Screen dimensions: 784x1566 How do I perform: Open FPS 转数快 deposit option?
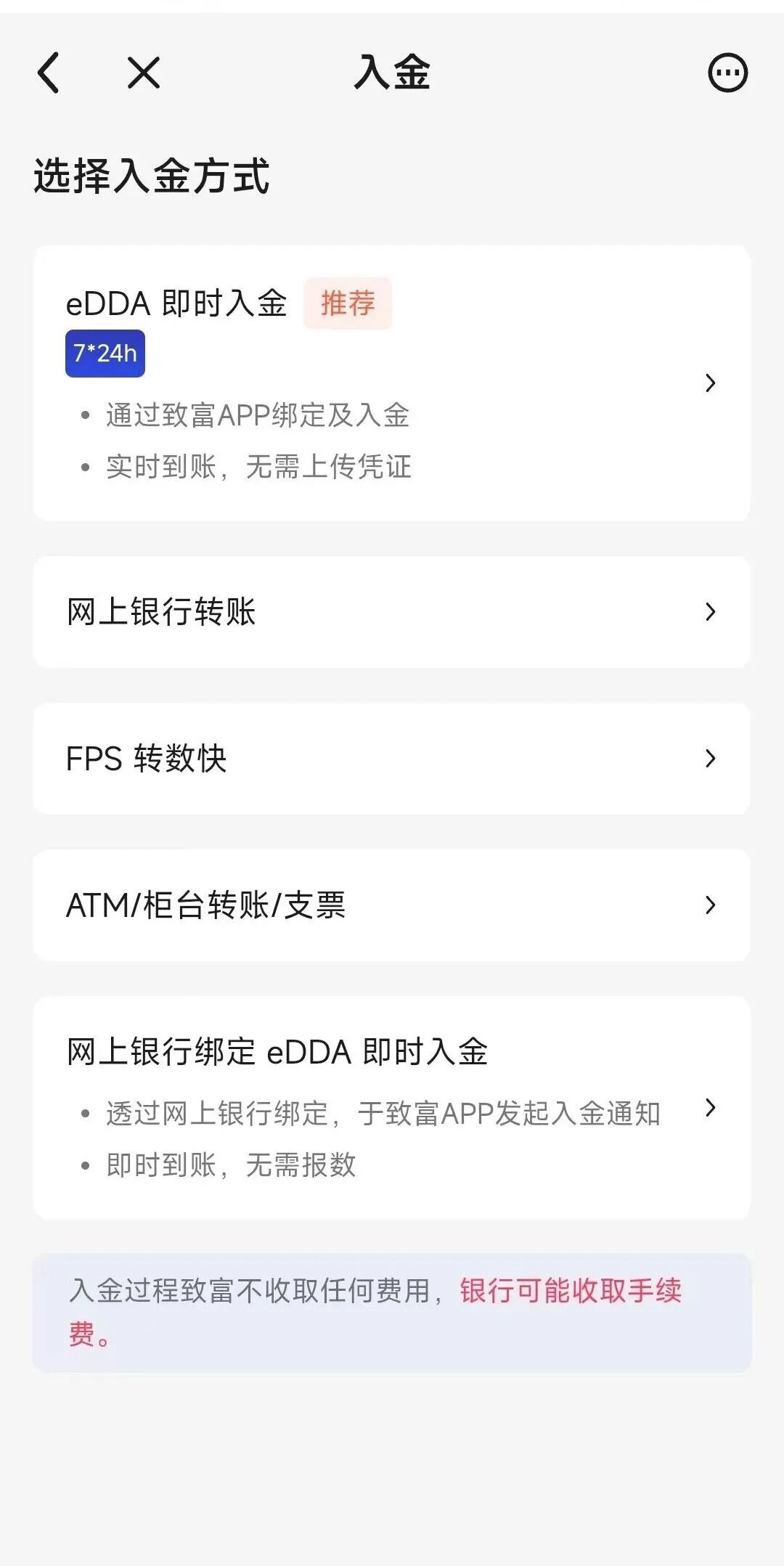pos(391,759)
